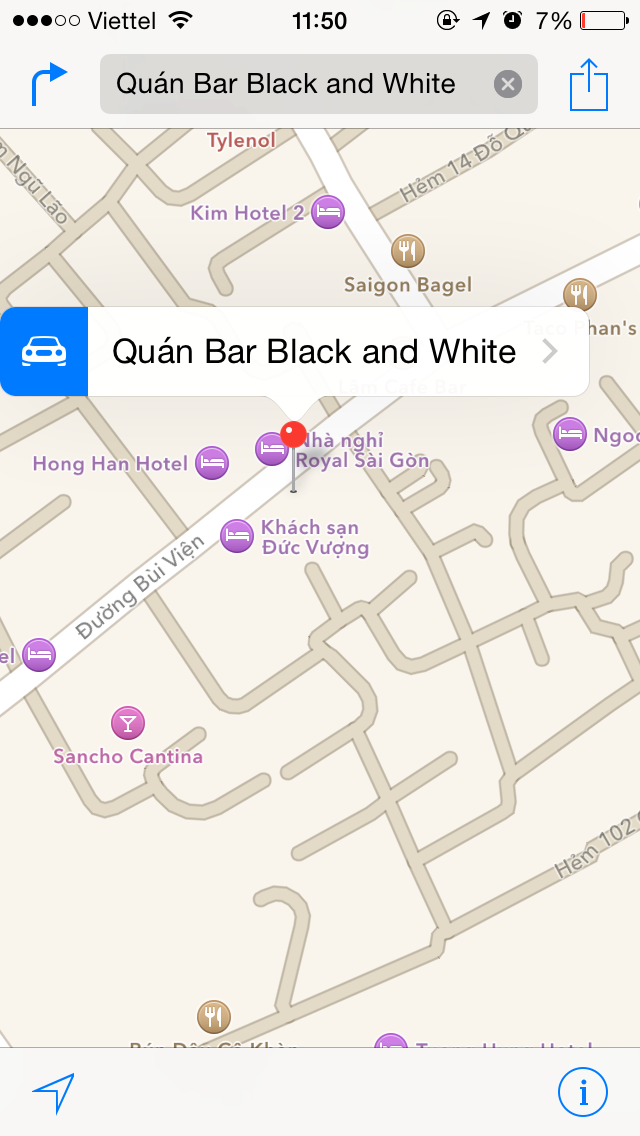Select the Saigon Bagel restaurant marker
Viewport: 640px width, 1136px height.
click(x=407, y=250)
